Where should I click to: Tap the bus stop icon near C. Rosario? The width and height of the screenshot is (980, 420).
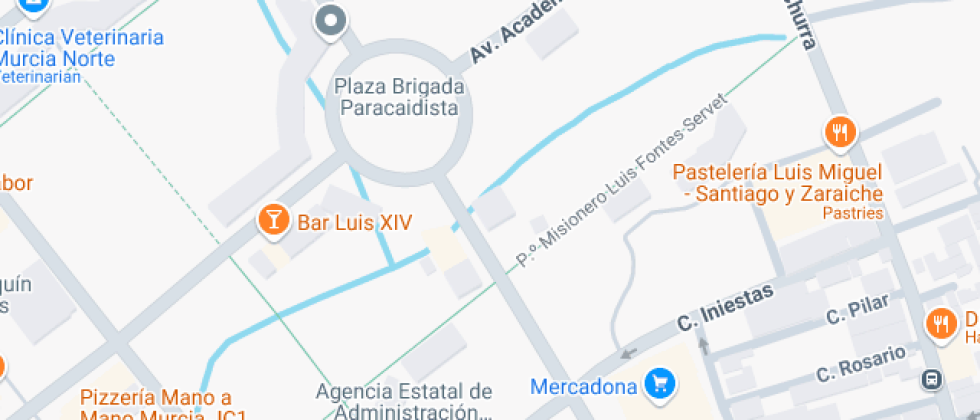tap(932, 380)
